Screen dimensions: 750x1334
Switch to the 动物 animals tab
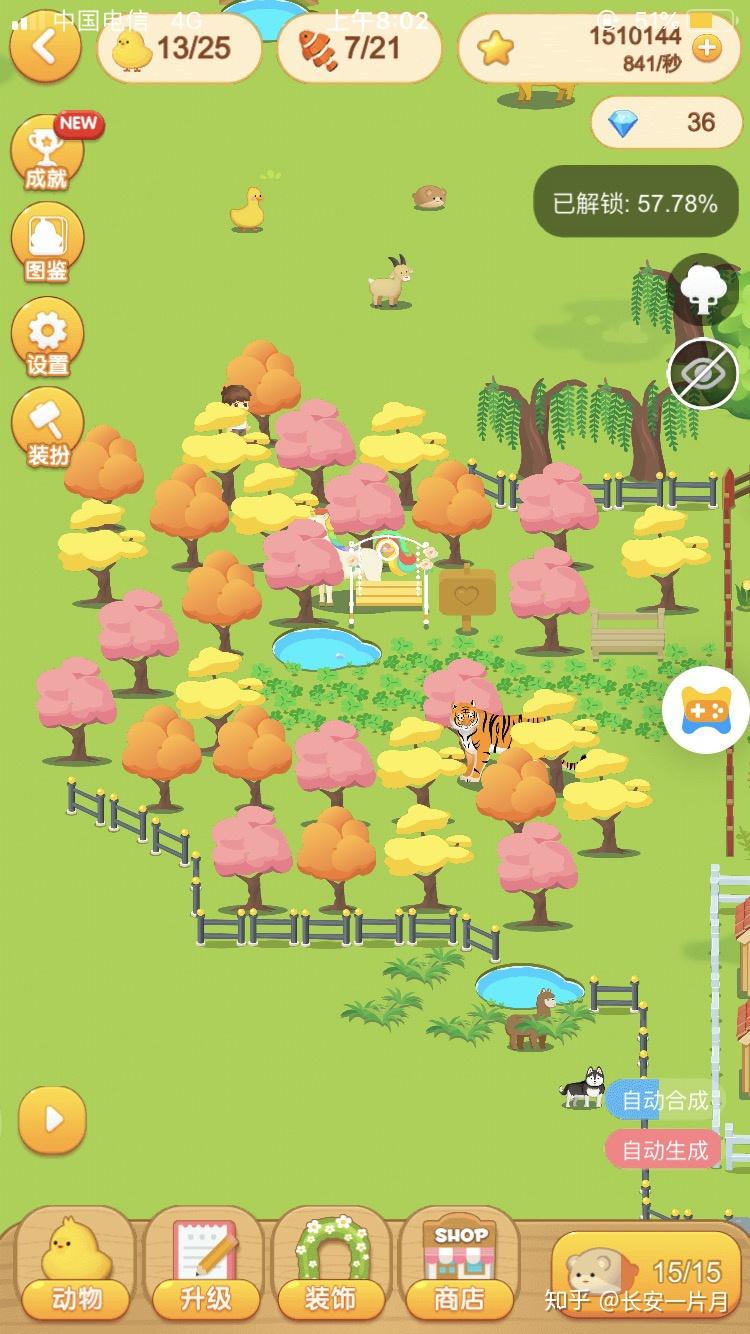click(76, 1264)
